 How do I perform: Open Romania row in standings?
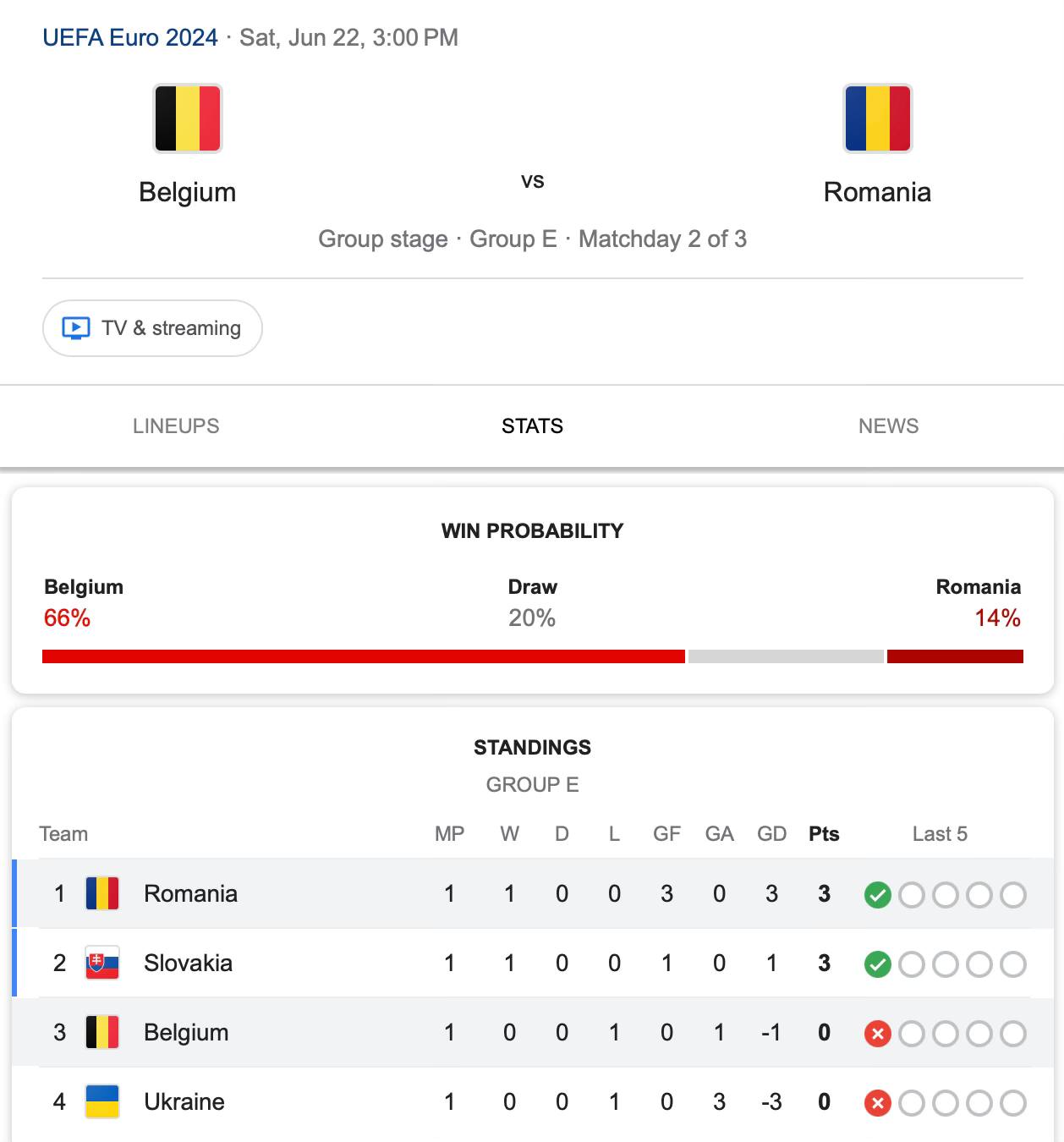pyautogui.click(x=190, y=893)
